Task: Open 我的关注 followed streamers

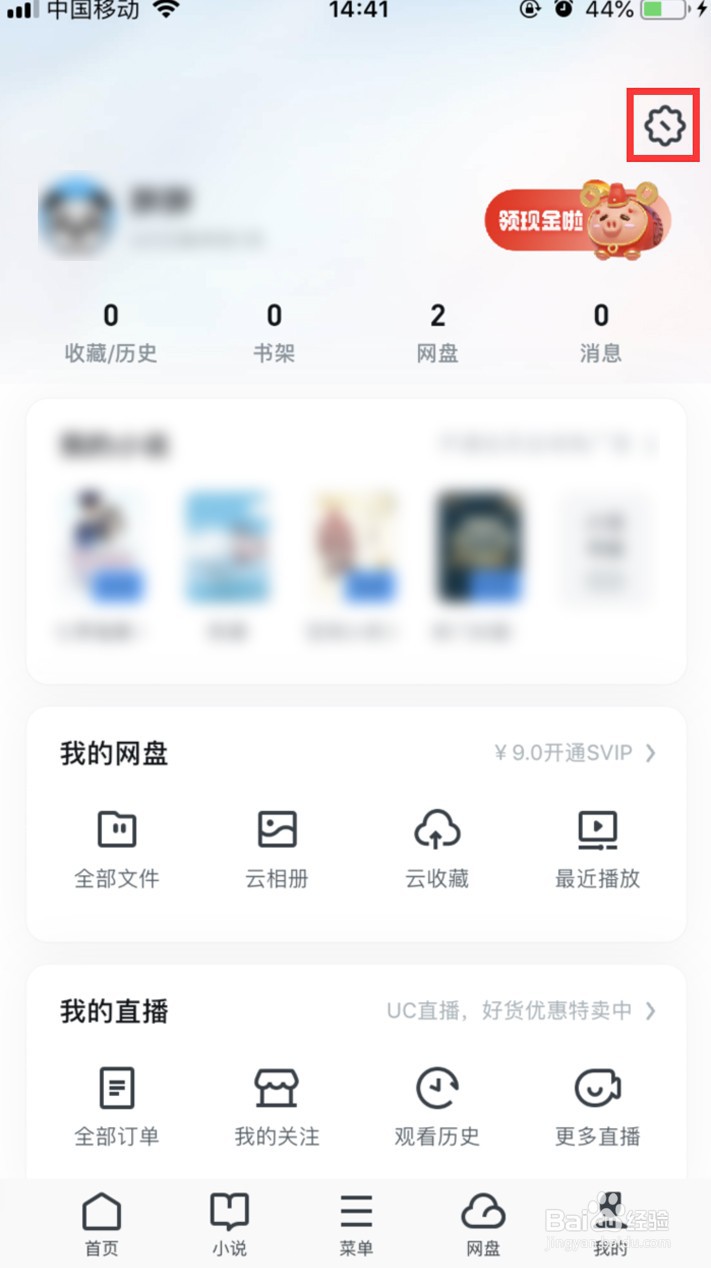Action: 277,1106
